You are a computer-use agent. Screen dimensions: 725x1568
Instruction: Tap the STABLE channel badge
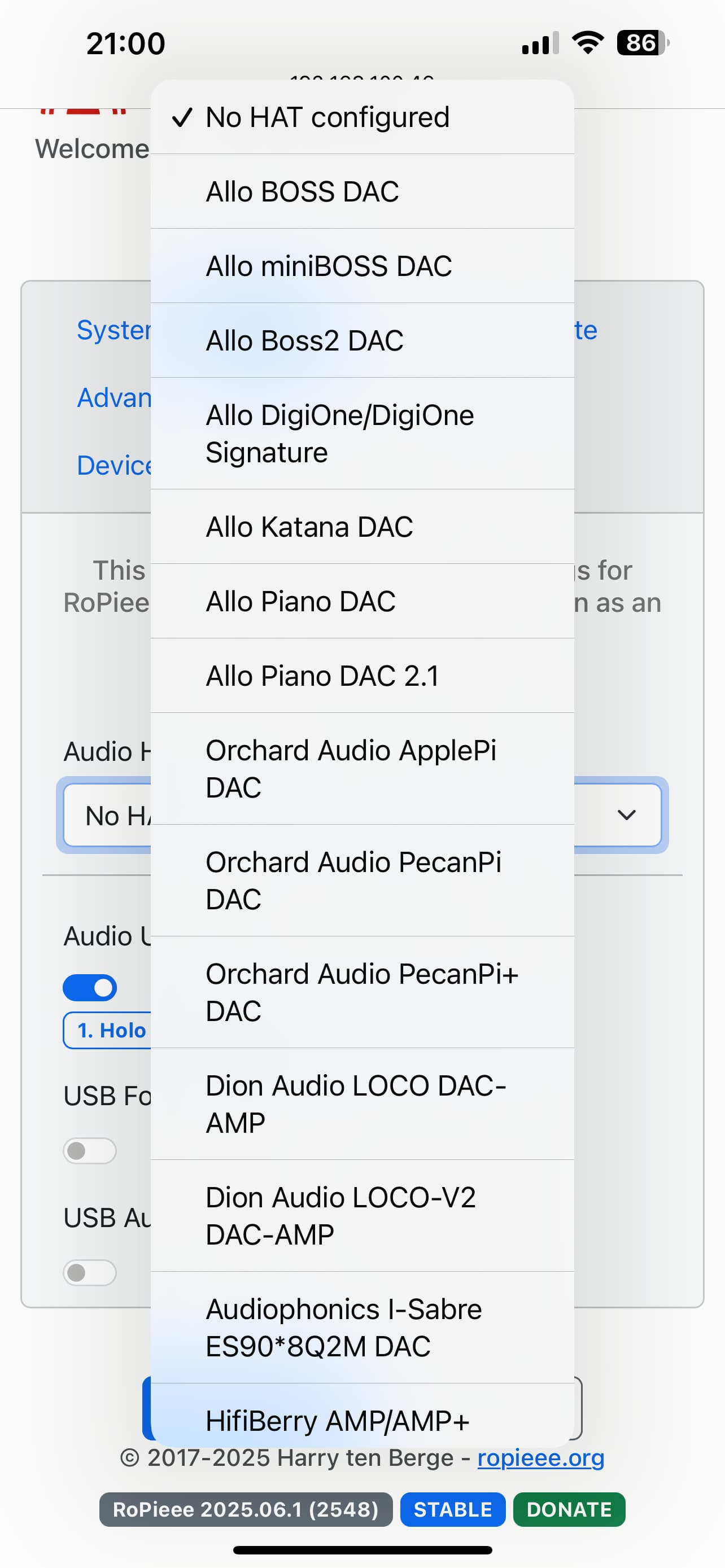pos(452,1509)
